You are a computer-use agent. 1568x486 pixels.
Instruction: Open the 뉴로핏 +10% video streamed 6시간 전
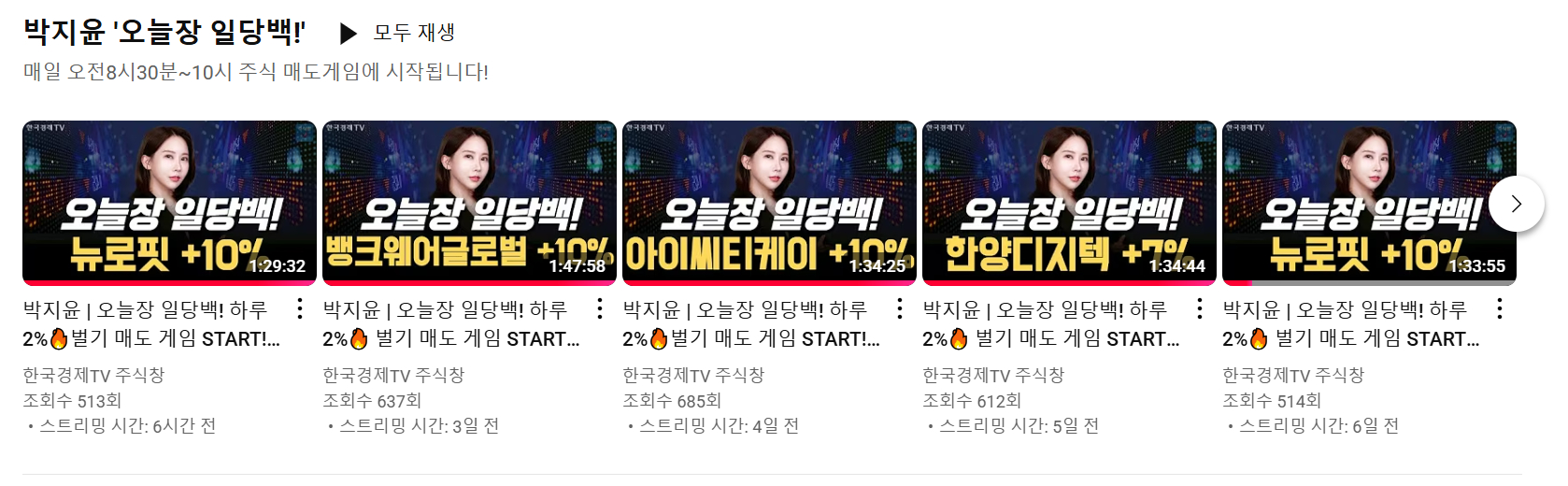click(x=169, y=202)
